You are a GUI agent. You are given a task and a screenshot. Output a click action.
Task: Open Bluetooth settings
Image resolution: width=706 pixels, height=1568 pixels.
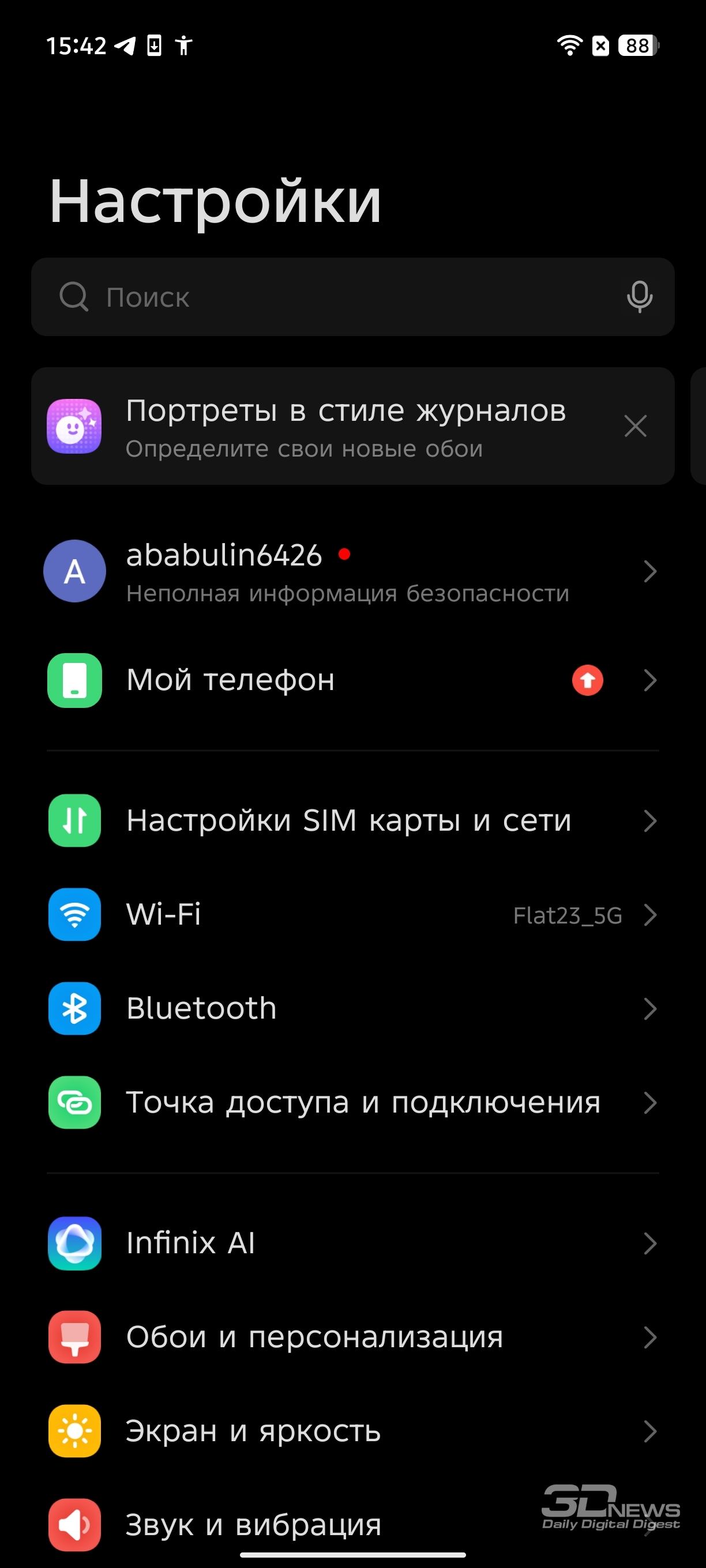pyautogui.click(x=352, y=1009)
